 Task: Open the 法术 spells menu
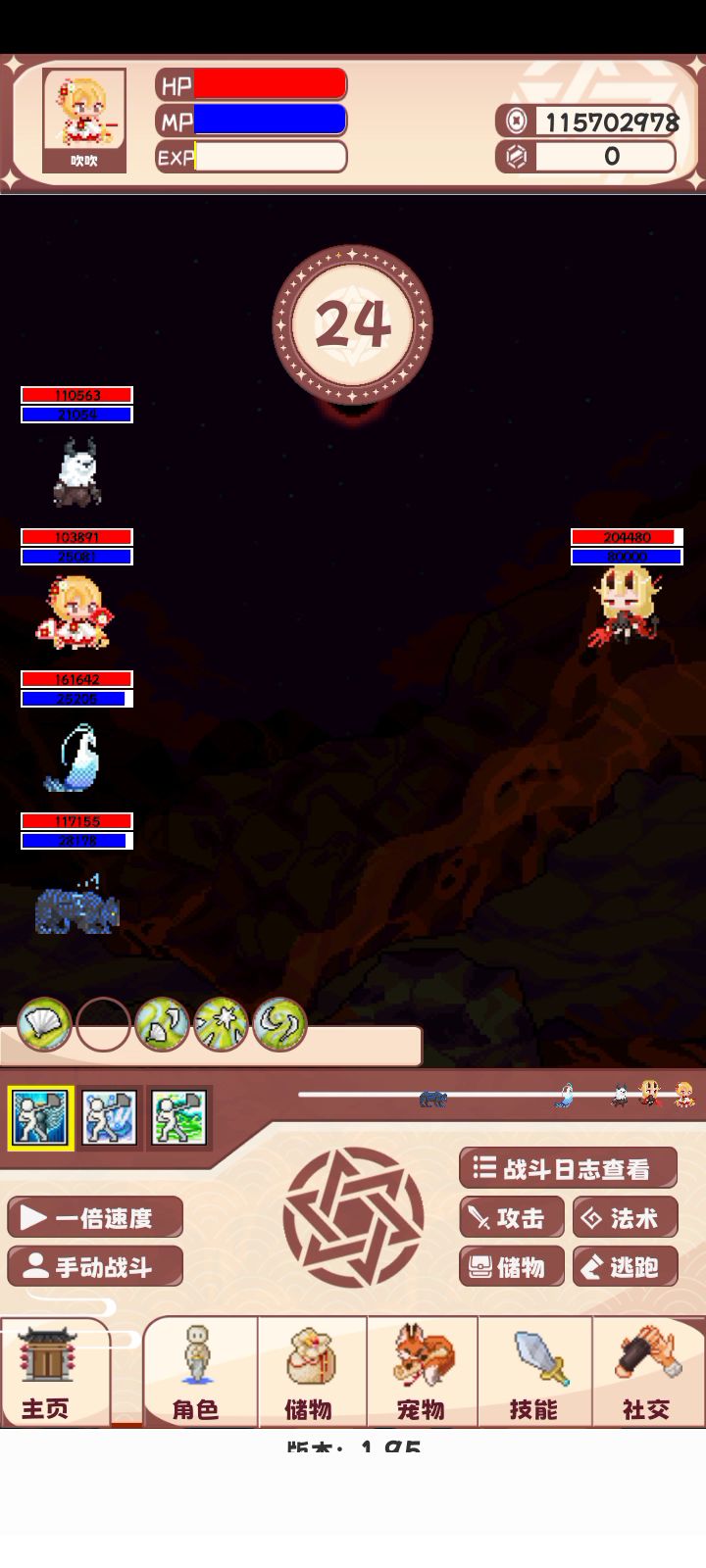coord(626,1218)
